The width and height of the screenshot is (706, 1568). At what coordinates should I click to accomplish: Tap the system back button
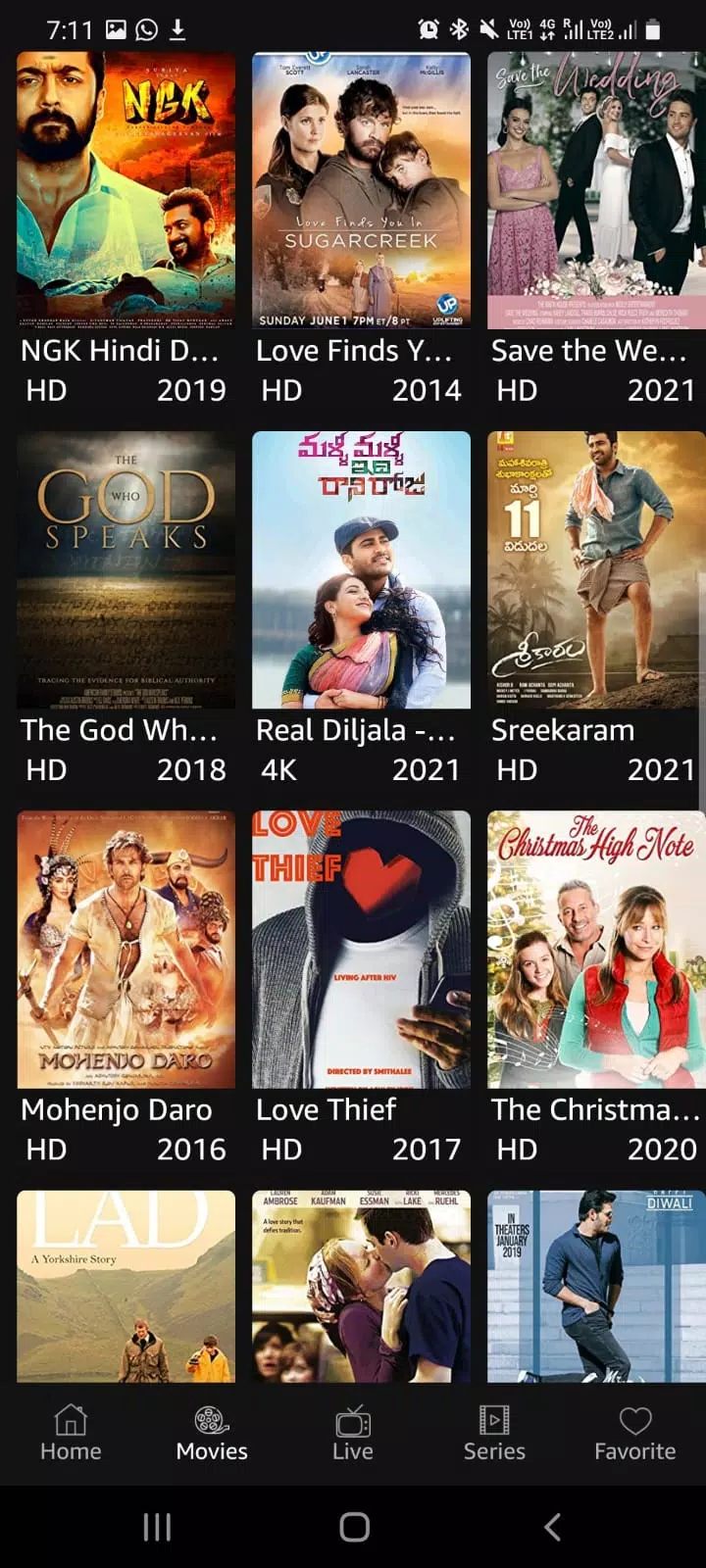[x=552, y=1526]
